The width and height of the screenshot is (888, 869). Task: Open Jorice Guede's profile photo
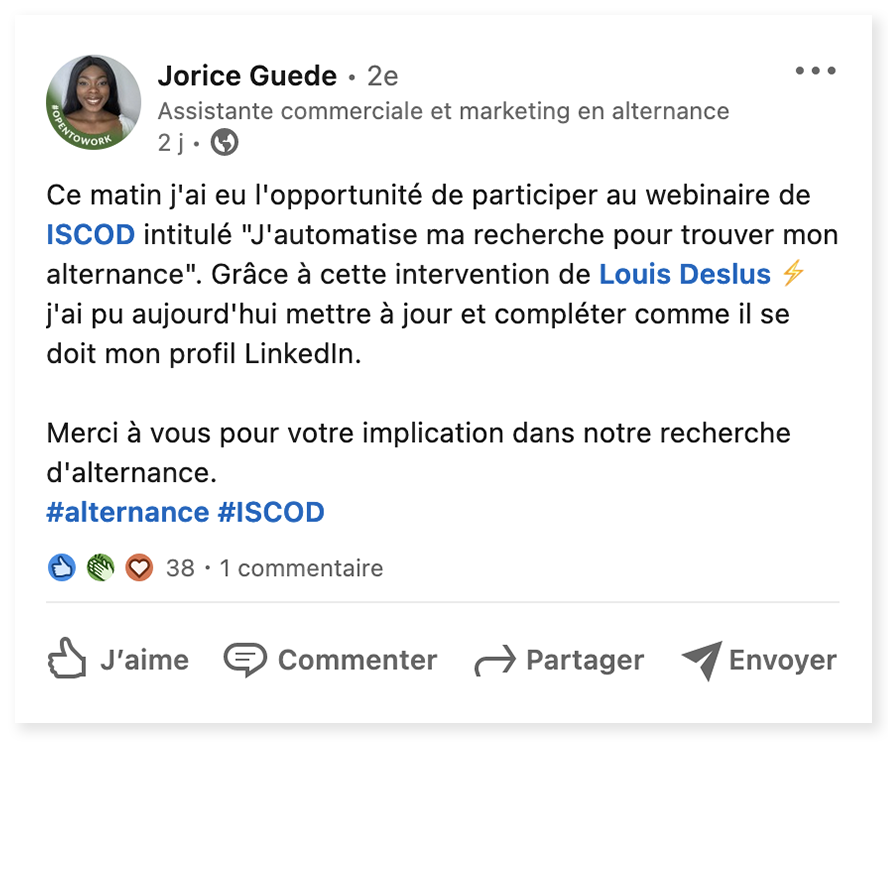(94, 103)
